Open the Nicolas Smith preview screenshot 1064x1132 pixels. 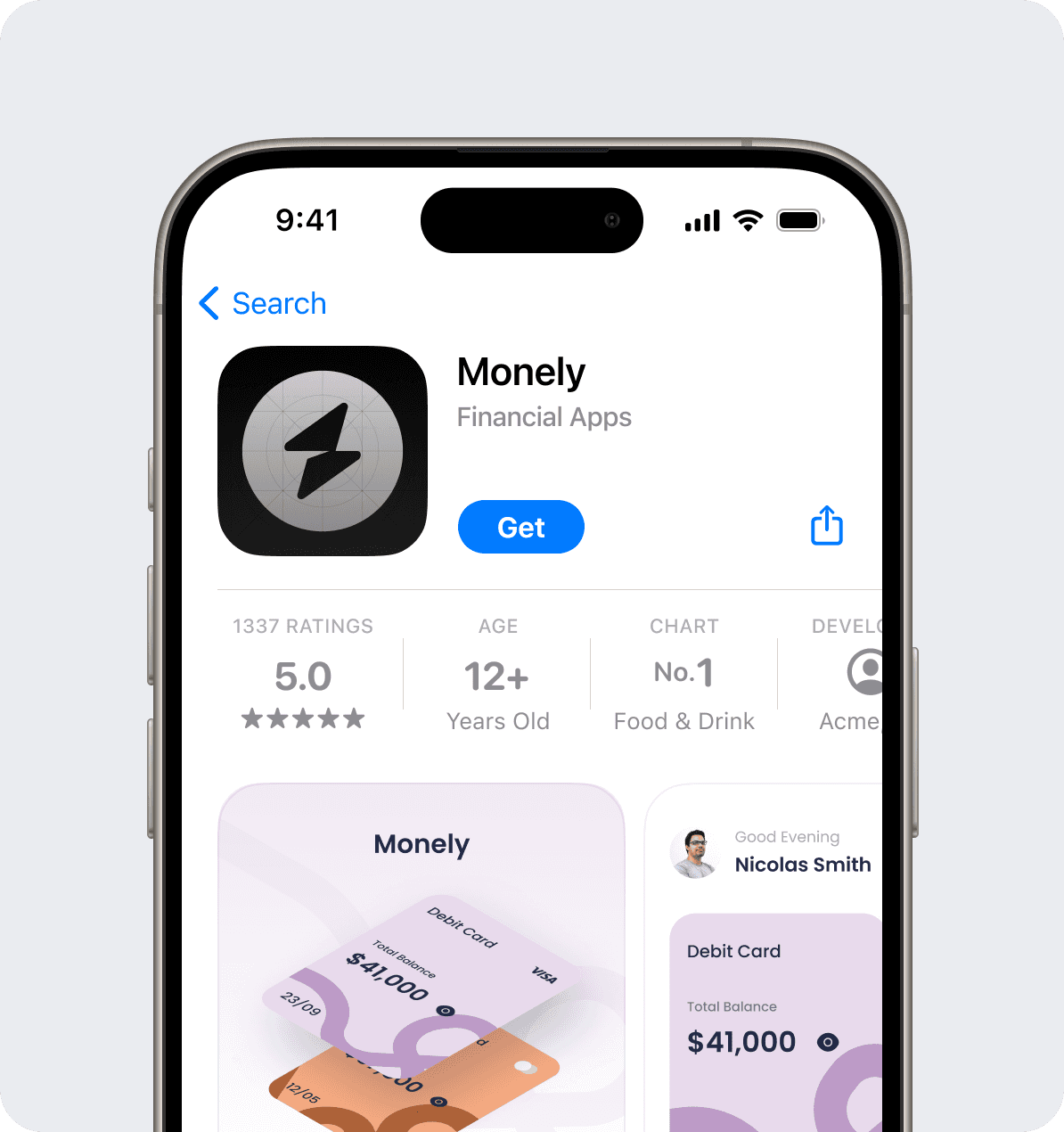764,958
